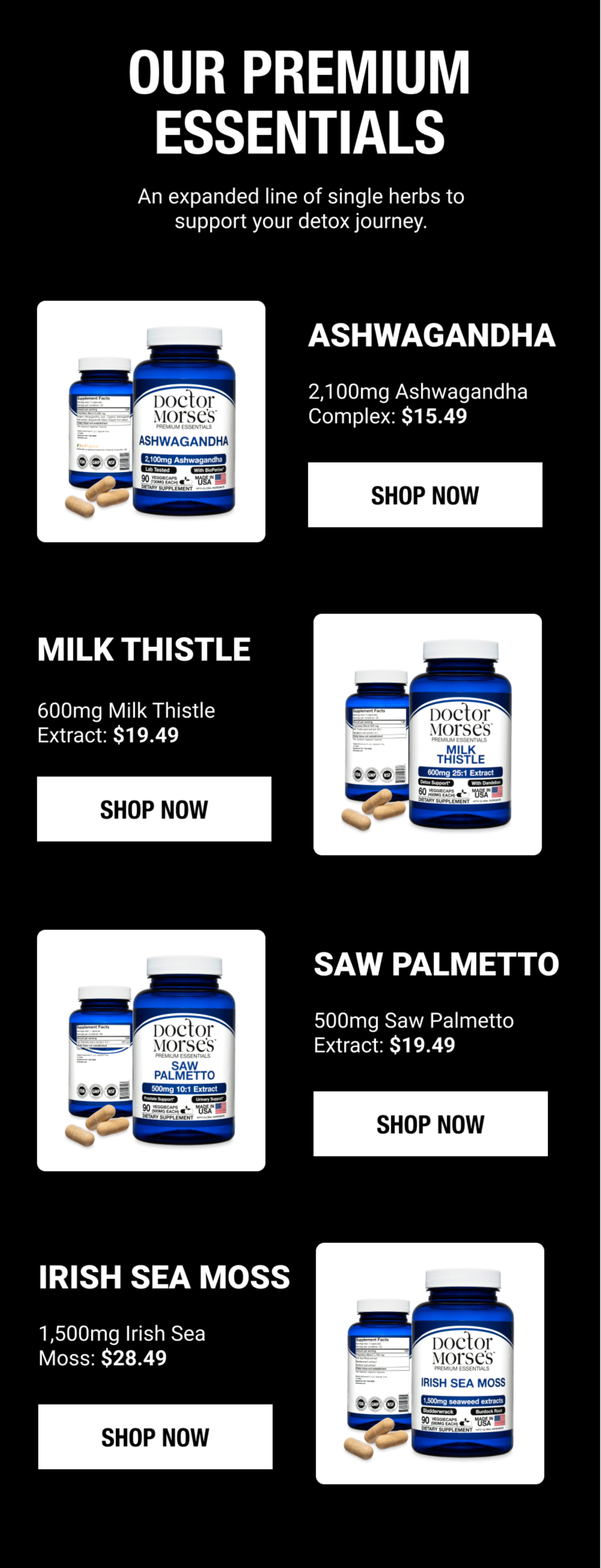Hit Shop Now for Irish Sea Moss
Image resolution: width=601 pixels, height=1568 pixels.
[155, 1436]
